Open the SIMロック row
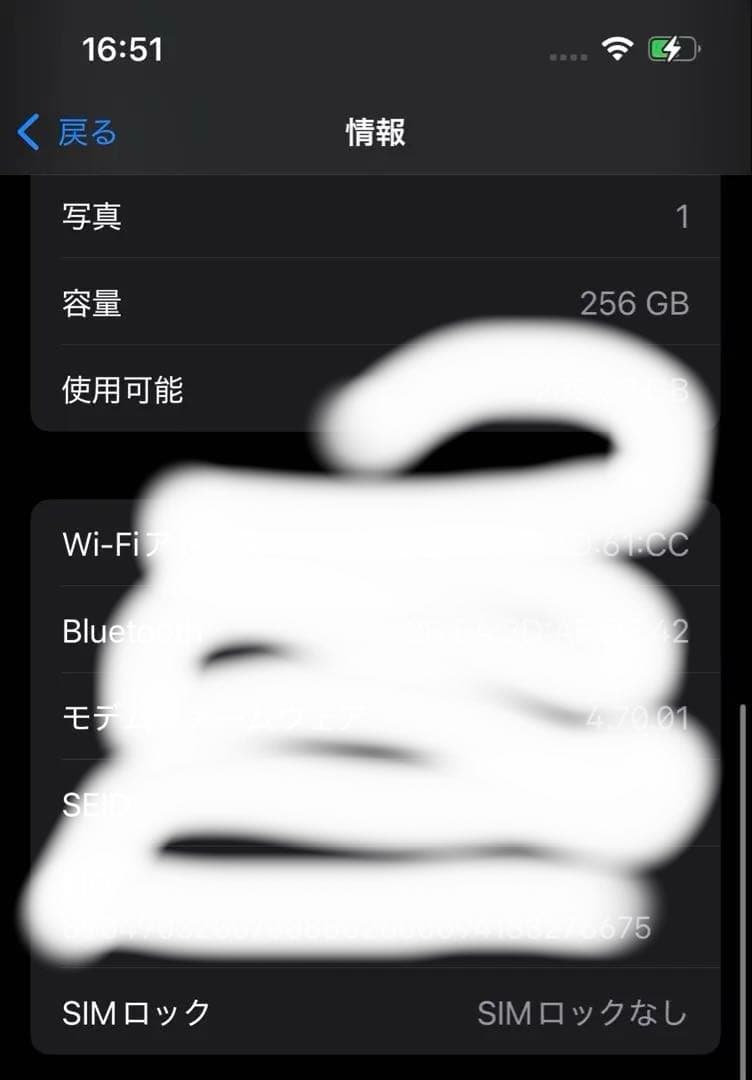The image size is (752, 1080). tap(375, 1013)
